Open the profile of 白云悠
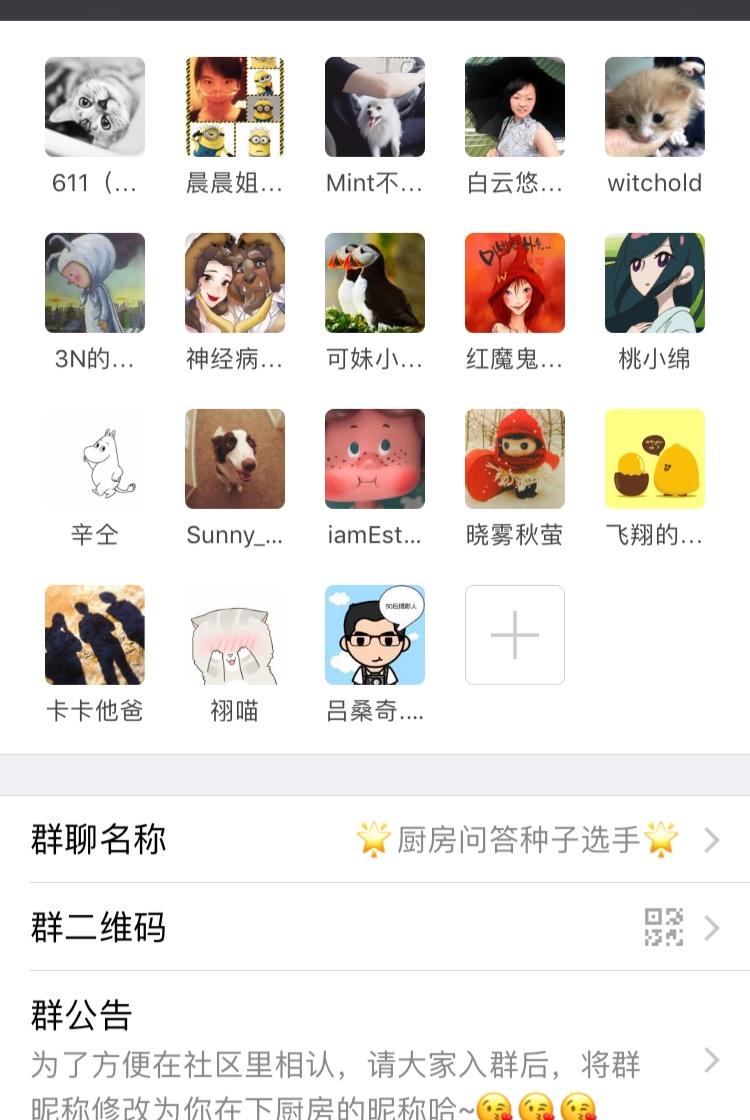This screenshot has width=750, height=1120. click(515, 107)
